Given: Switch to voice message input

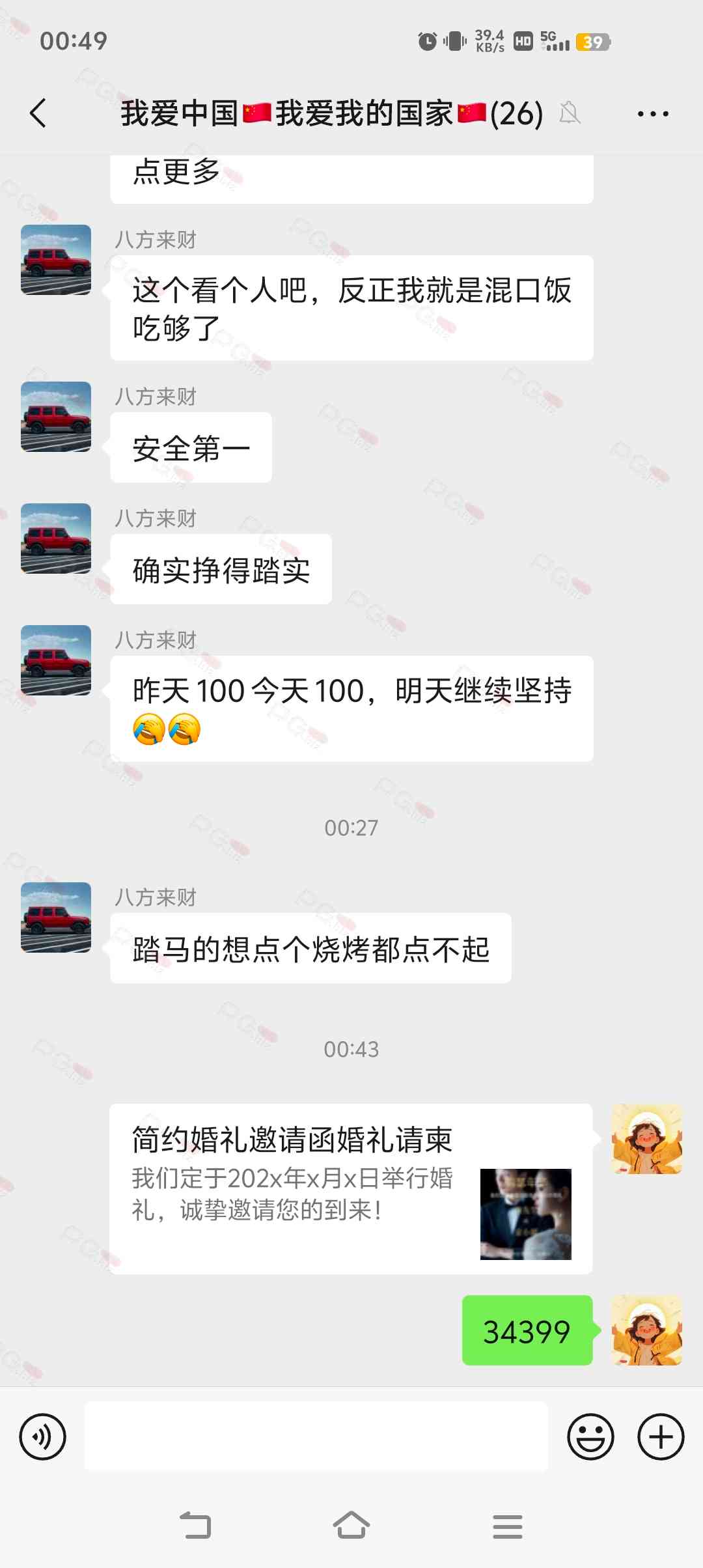Looking at the screenshot, I should coord(43,1436).
